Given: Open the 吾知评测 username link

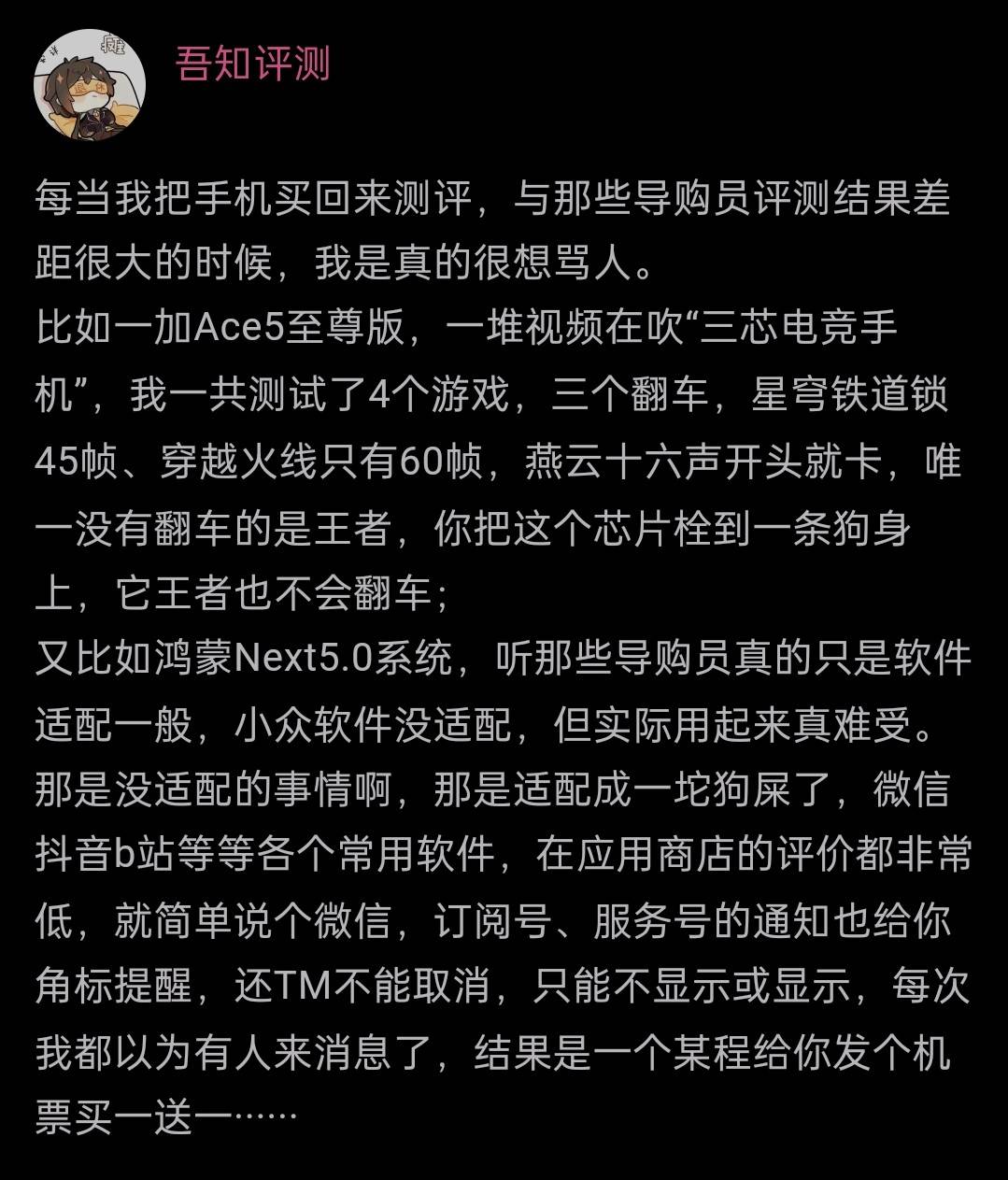Looking at the screenshot, I should pos(253,65).
